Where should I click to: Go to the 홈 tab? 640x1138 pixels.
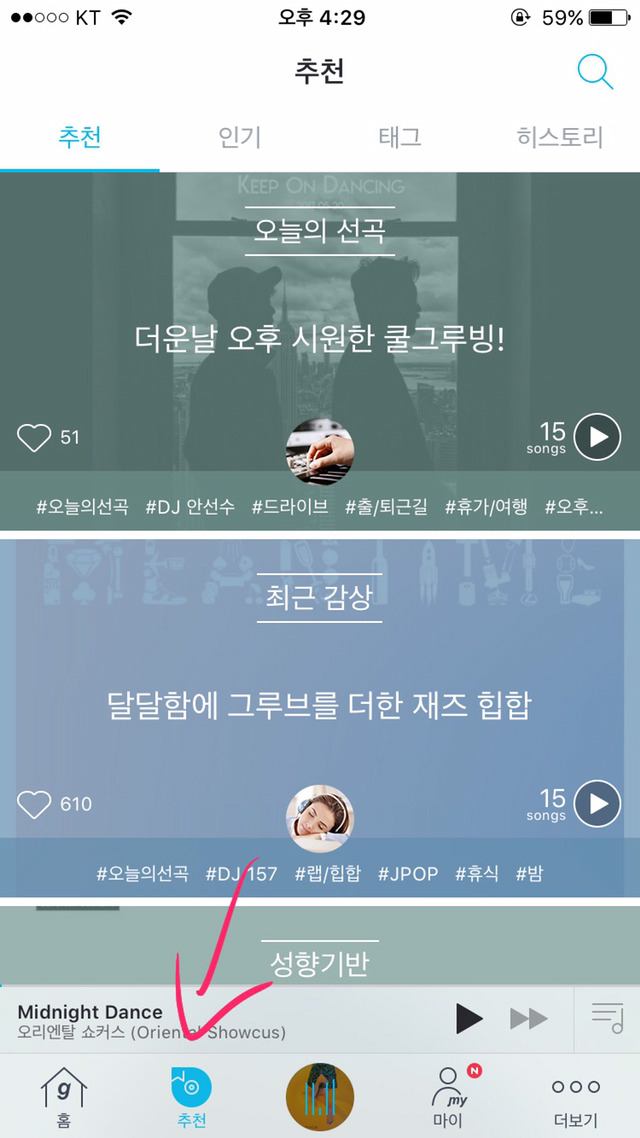click(64, 1096)
